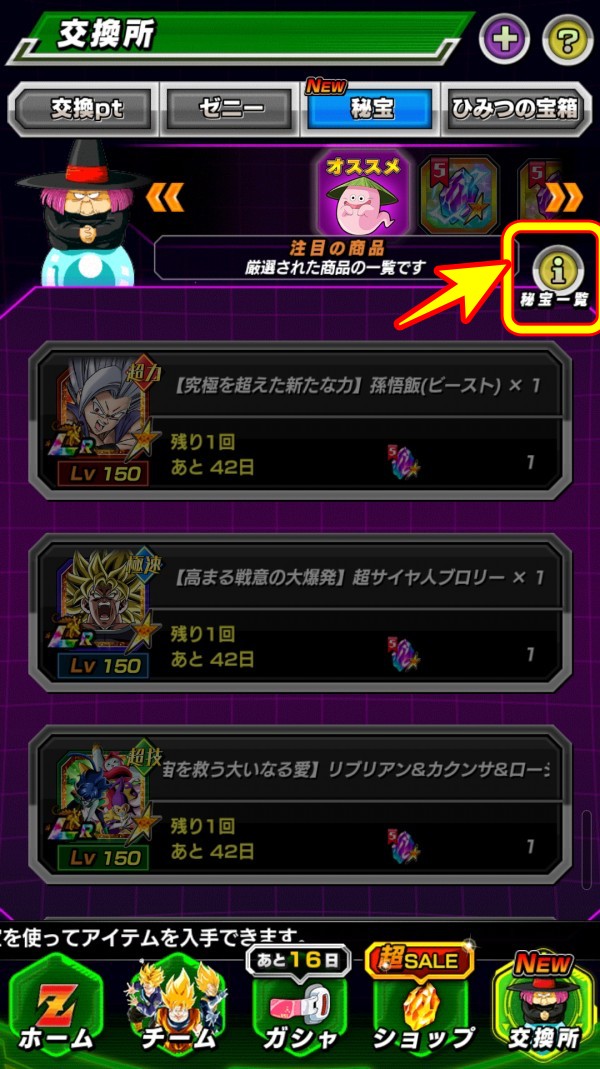Open the question mark help icon
The height and width of the screenshot is (1069, 600).
pyautogui.click(x=567, y=40)
